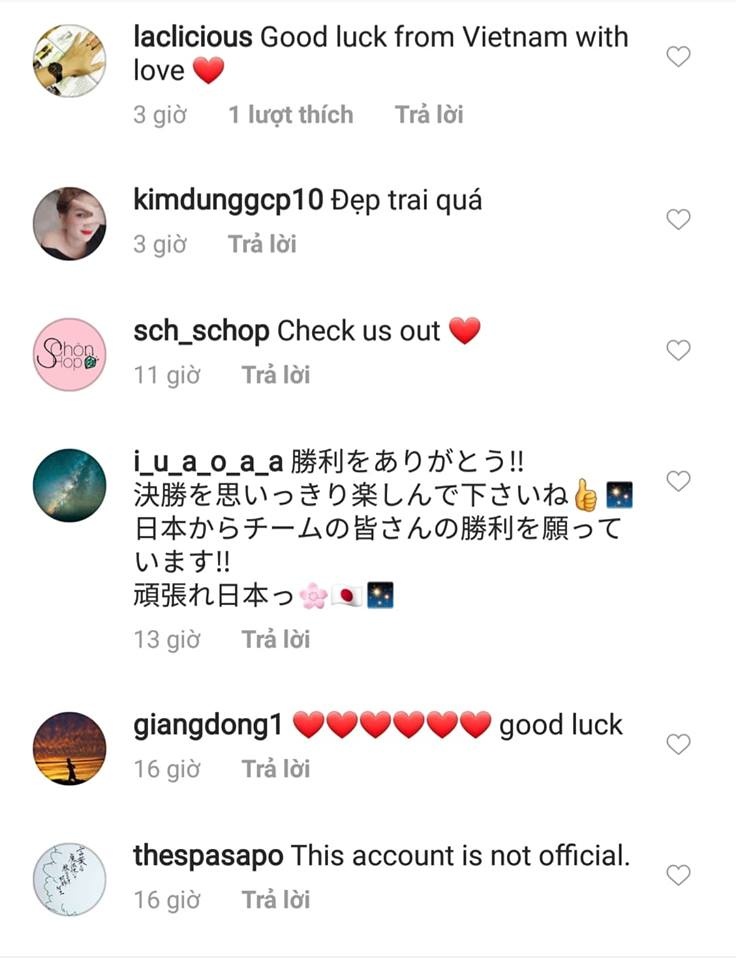
Task: View thespasapo's profile thumbnail
Action: pos(68,877)
